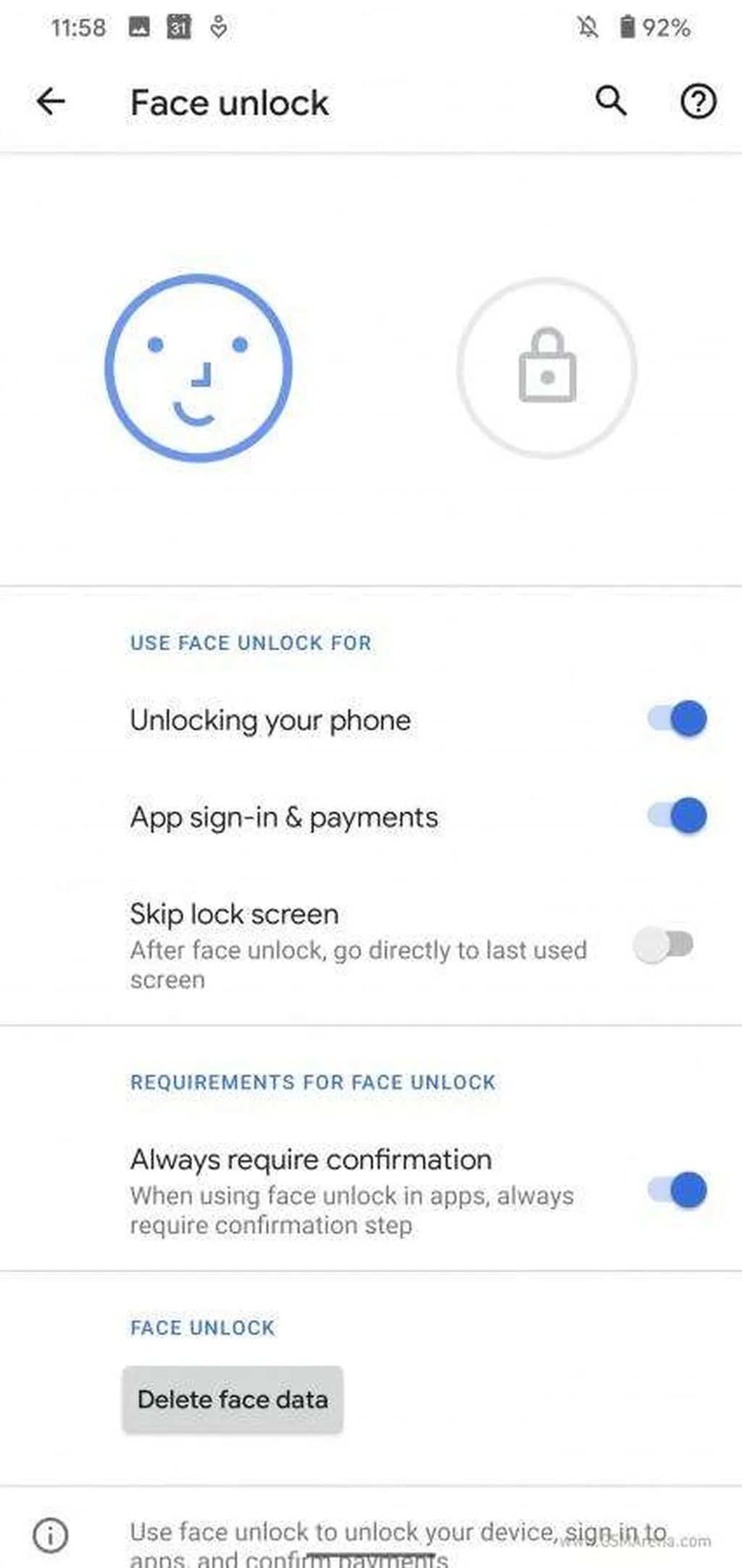Go back from Face unlock settings
The width and height of the screenshot is (742, 1568).
(x=51, y=102)
